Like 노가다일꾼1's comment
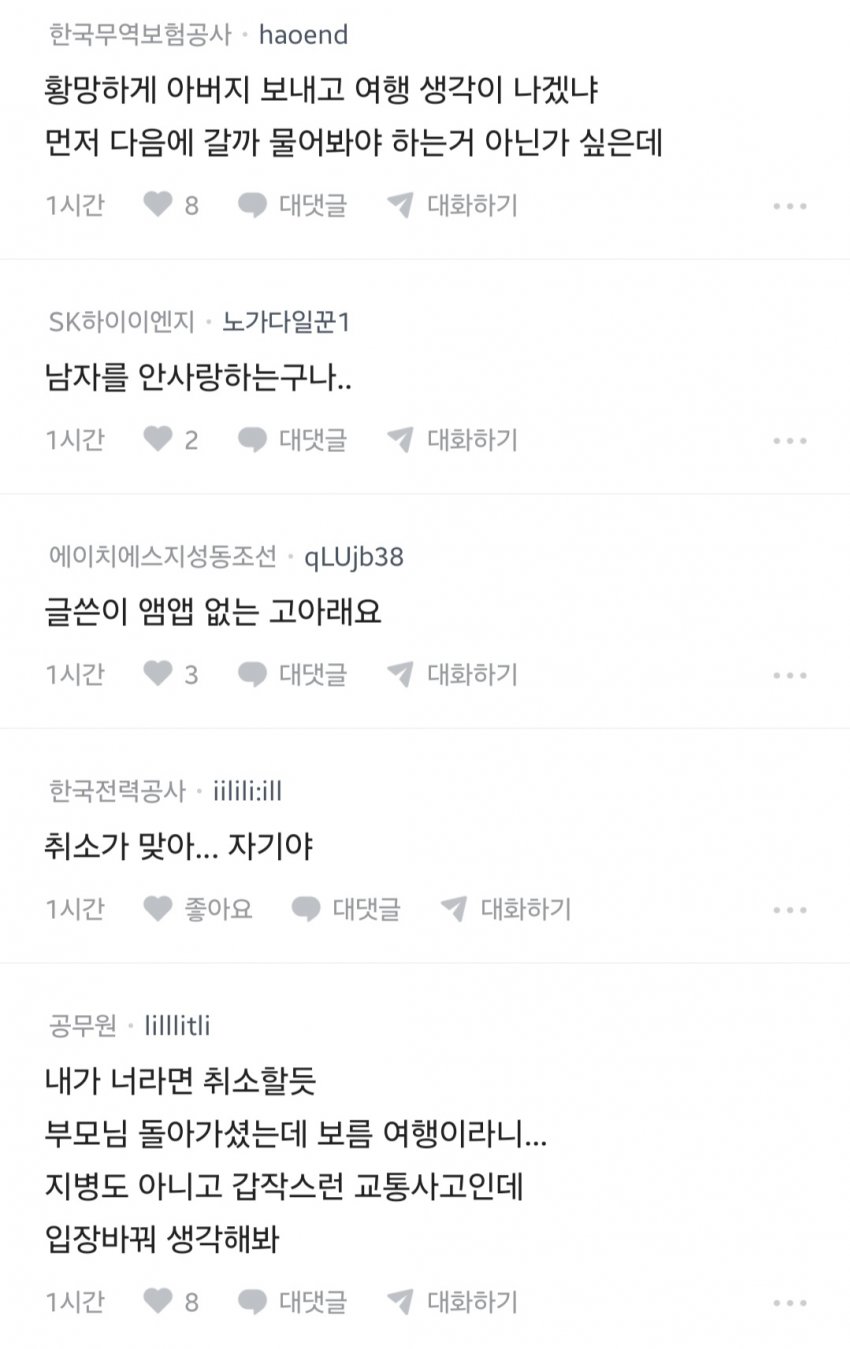The image size is (850, 1349). (x=159, y=440)
